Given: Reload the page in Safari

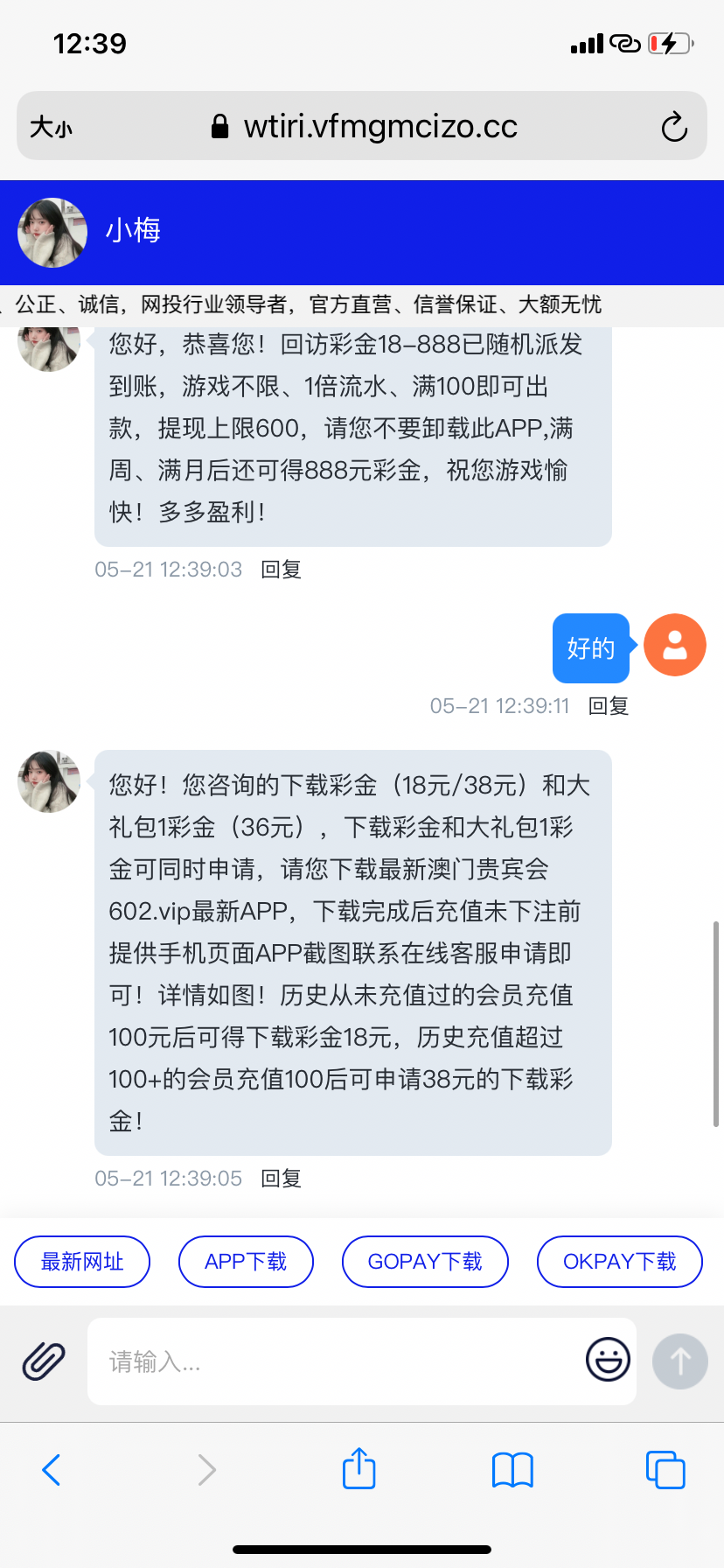Looking at the screenshot, I should 673,127.
